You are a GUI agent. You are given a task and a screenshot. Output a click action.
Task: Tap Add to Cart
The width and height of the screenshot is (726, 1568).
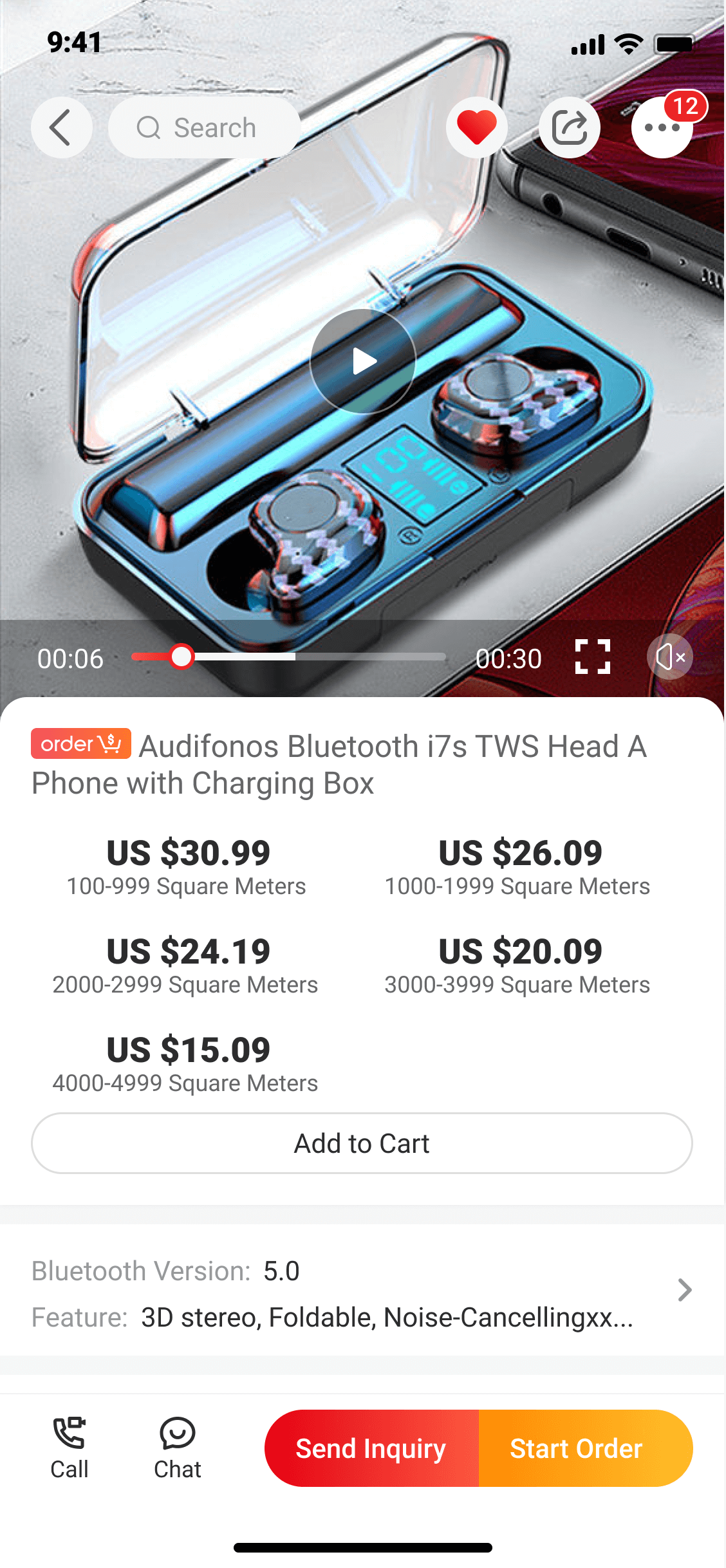tap(362, 1143)
